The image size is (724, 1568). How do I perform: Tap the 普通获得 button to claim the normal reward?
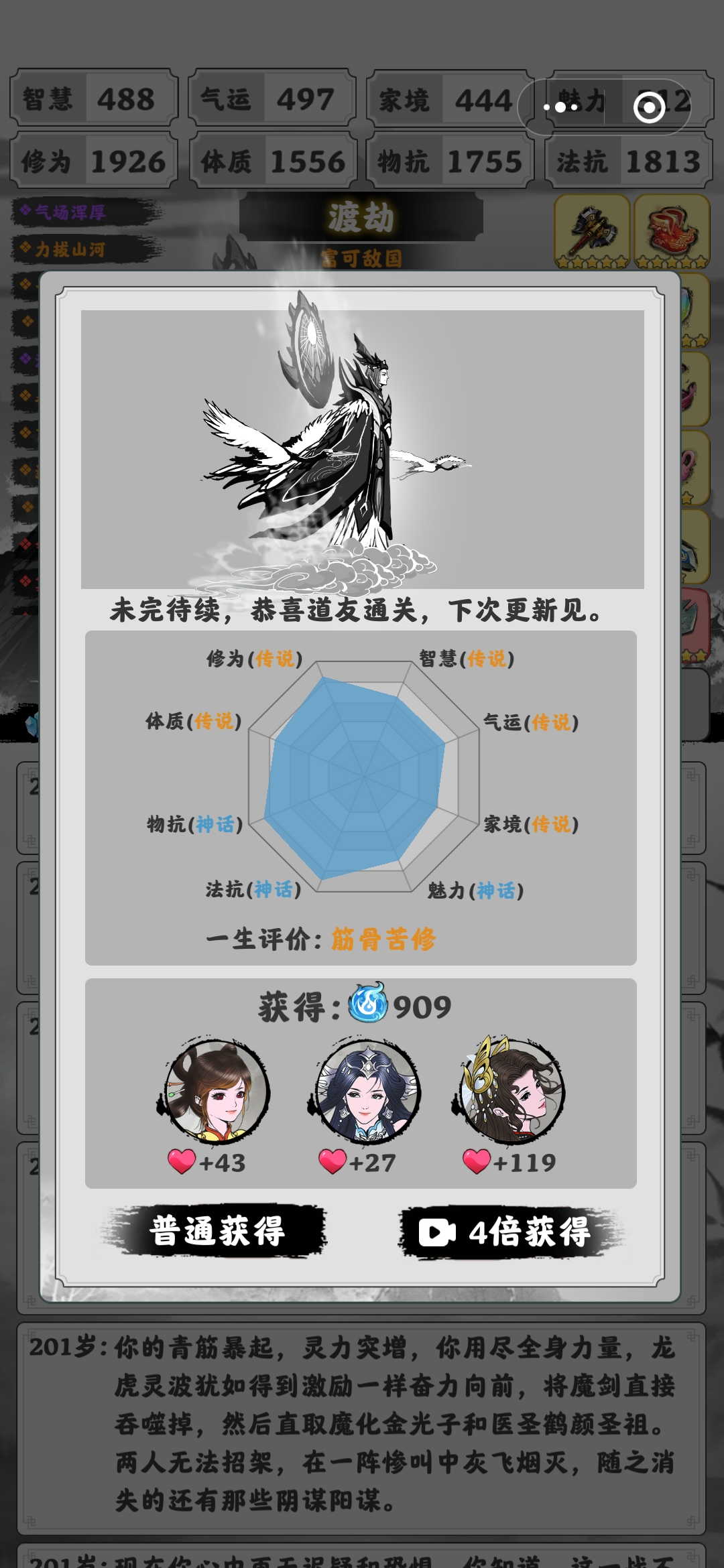pos(217,1231)
